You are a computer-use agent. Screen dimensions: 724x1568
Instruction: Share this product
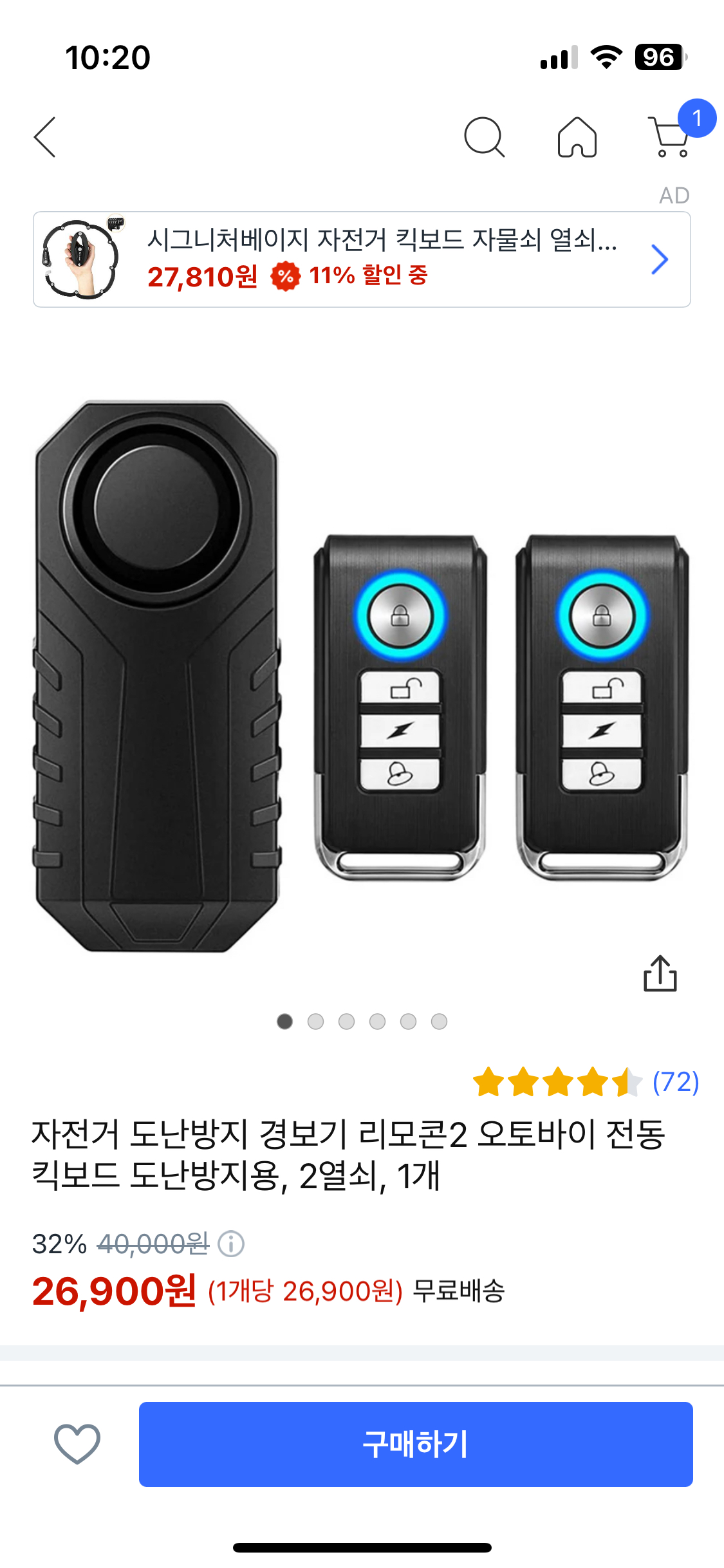click(660, 973)
